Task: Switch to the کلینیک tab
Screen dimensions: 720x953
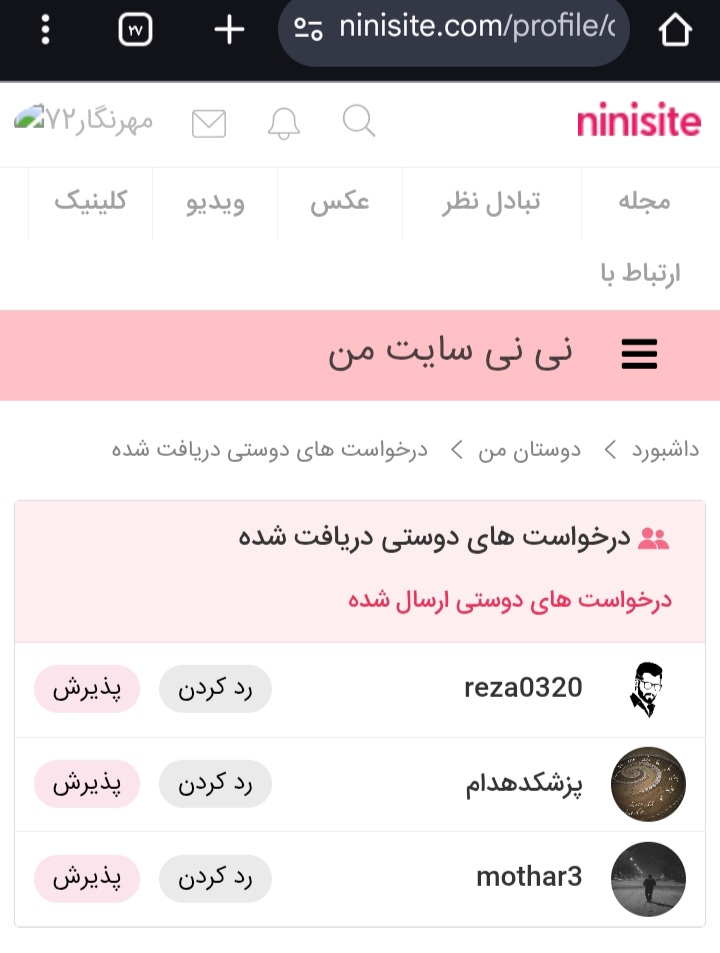Action: (90, 202)
